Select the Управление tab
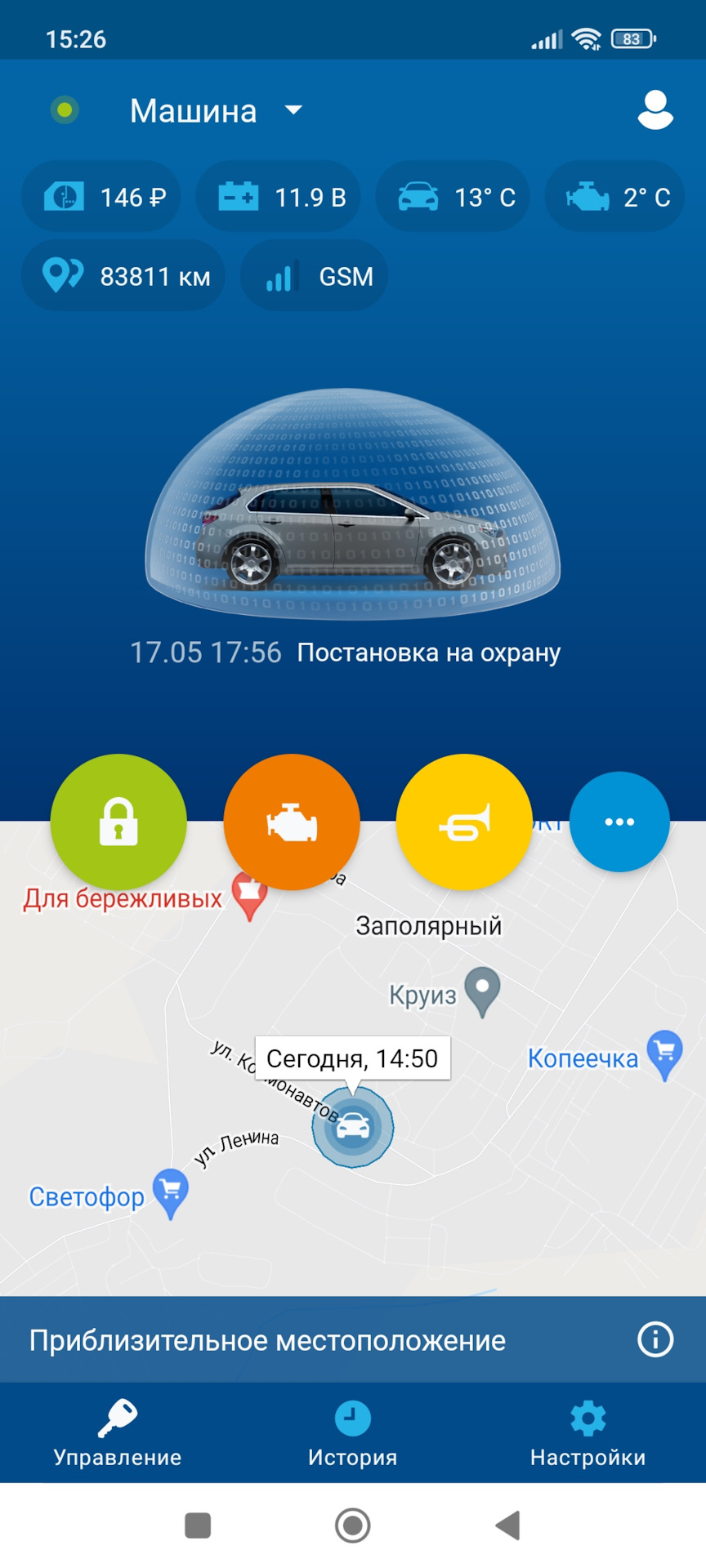Viewport: 706px width, 1568px height. point(118,1433)
